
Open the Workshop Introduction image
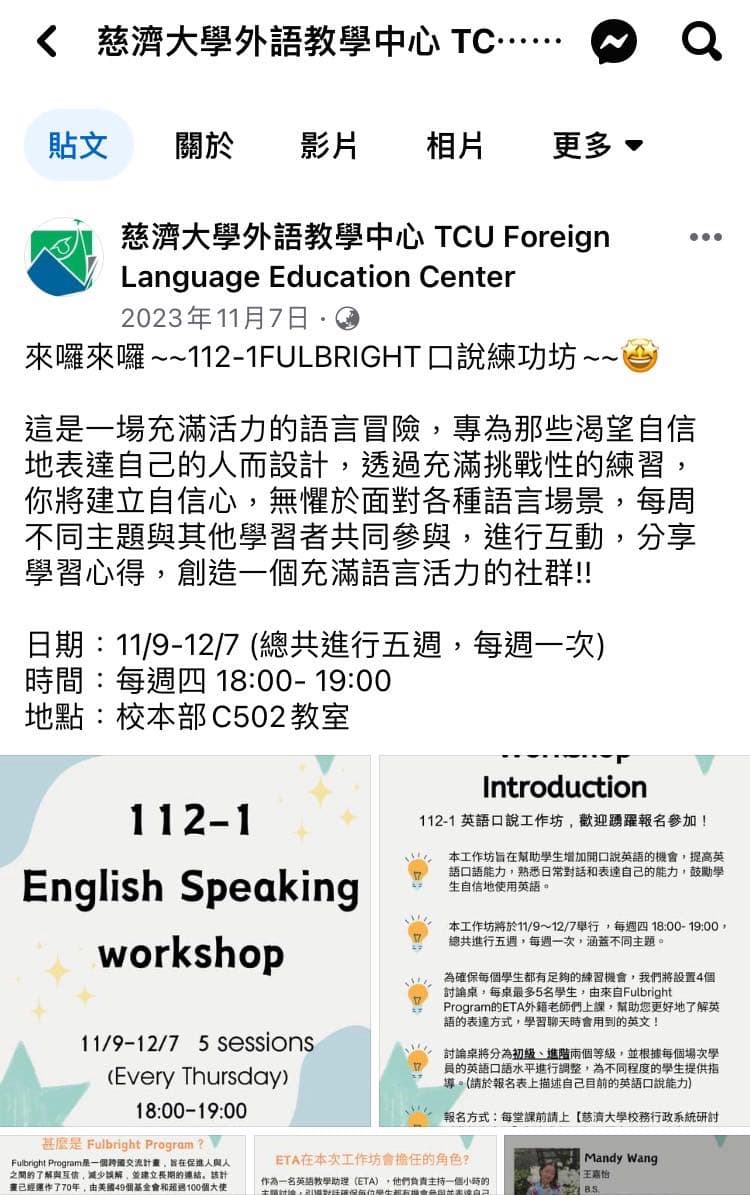[564, 940]
